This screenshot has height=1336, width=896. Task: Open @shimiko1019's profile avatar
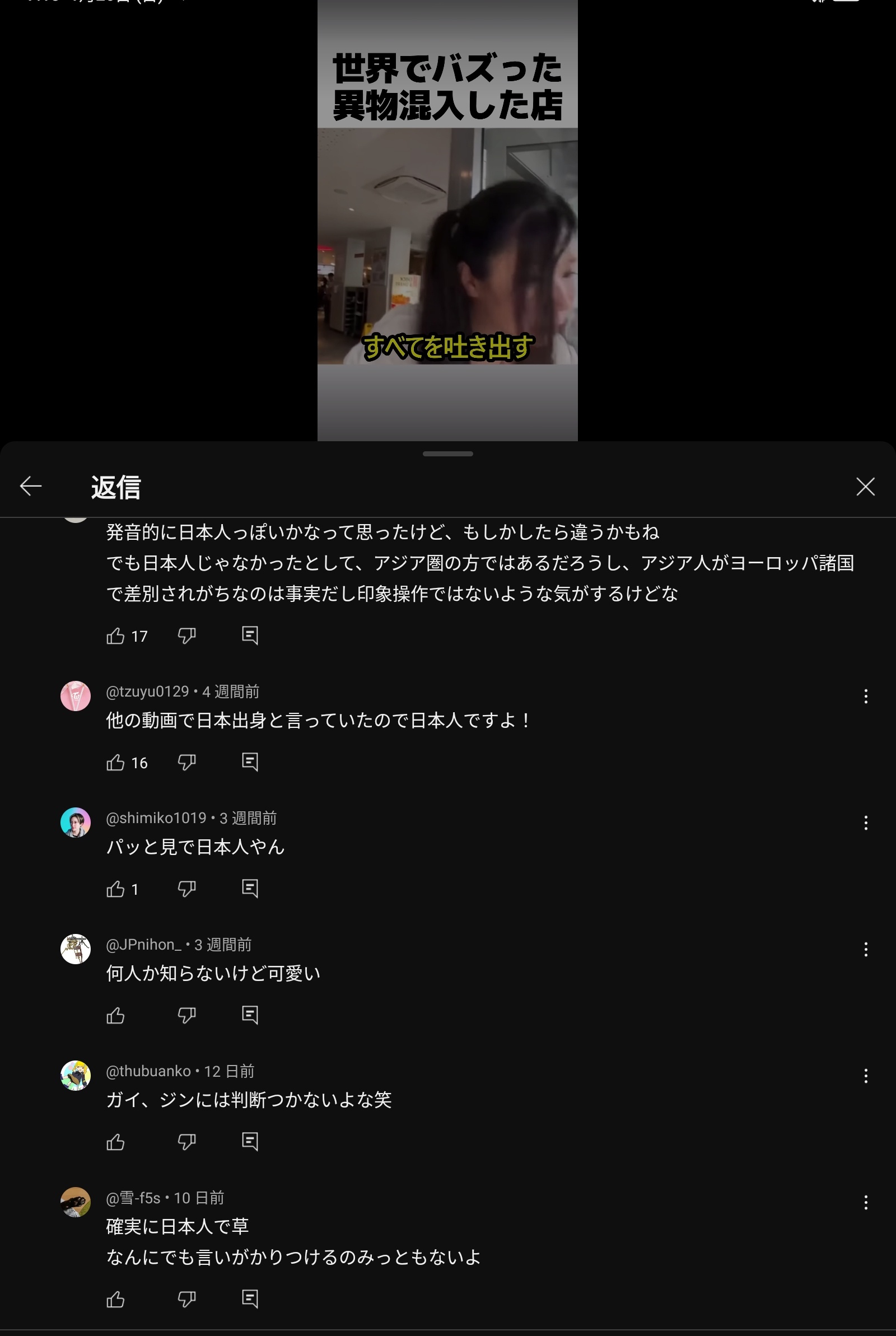pos(76,823)
